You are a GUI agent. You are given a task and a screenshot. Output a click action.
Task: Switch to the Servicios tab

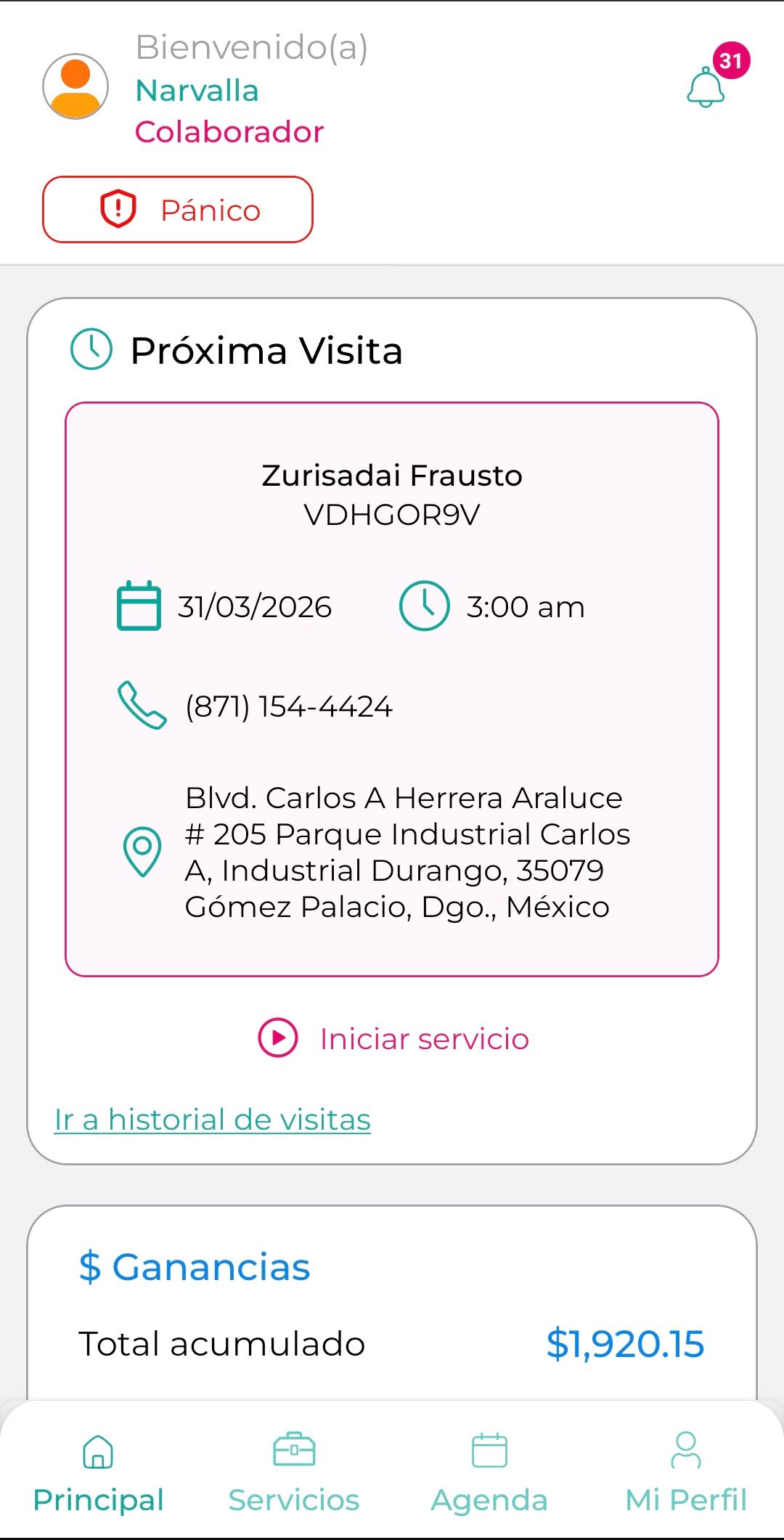click(x=294, y=1472)
